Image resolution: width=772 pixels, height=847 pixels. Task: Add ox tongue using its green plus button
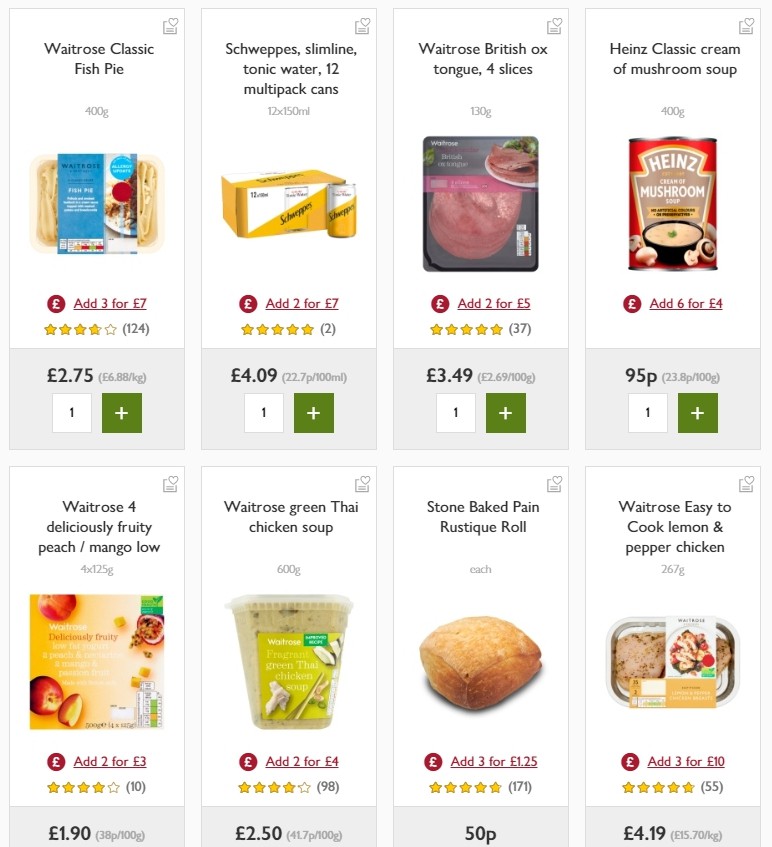[x=506, y=412]
